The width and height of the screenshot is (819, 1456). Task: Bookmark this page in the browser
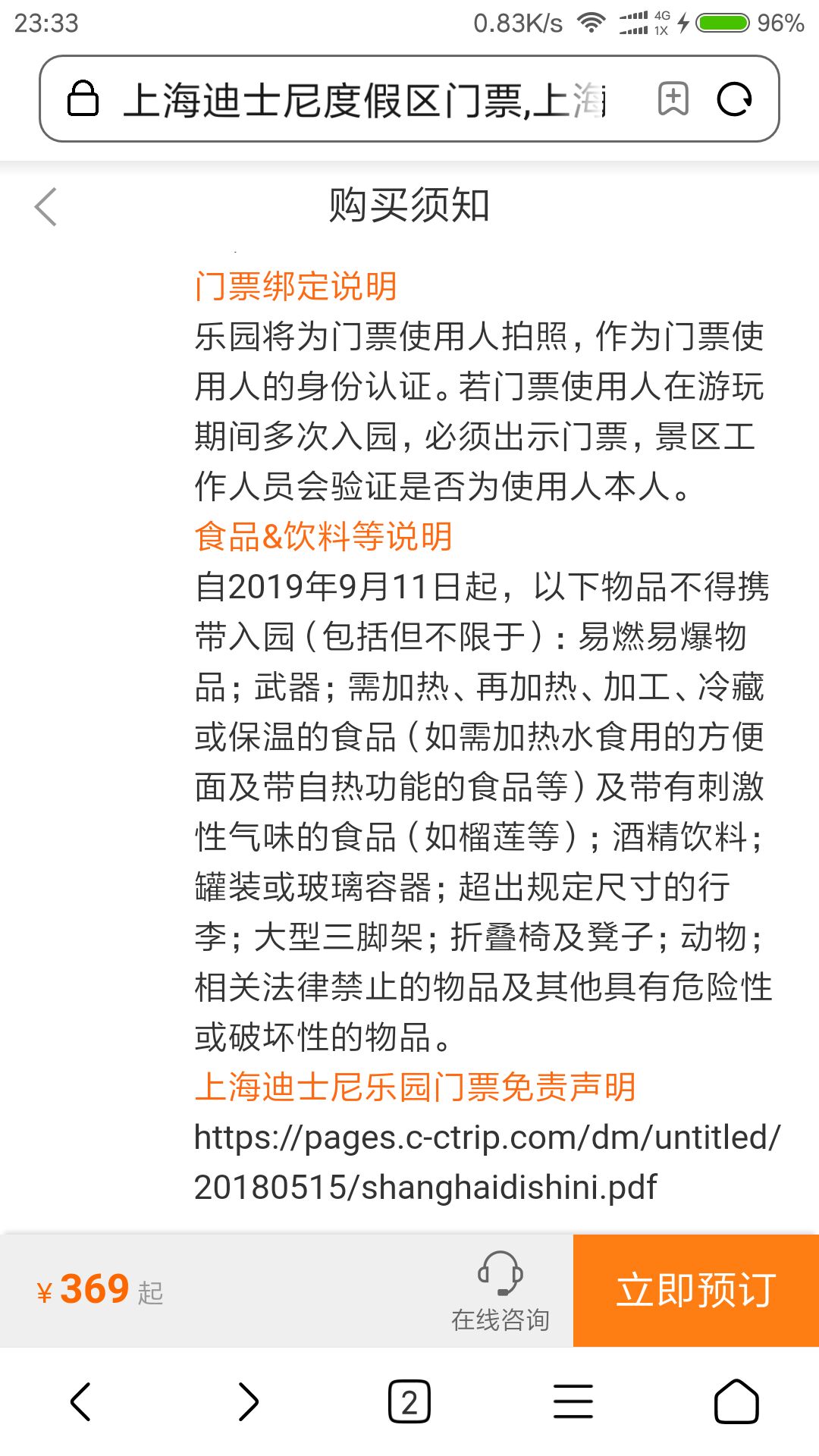click(673, 99)
